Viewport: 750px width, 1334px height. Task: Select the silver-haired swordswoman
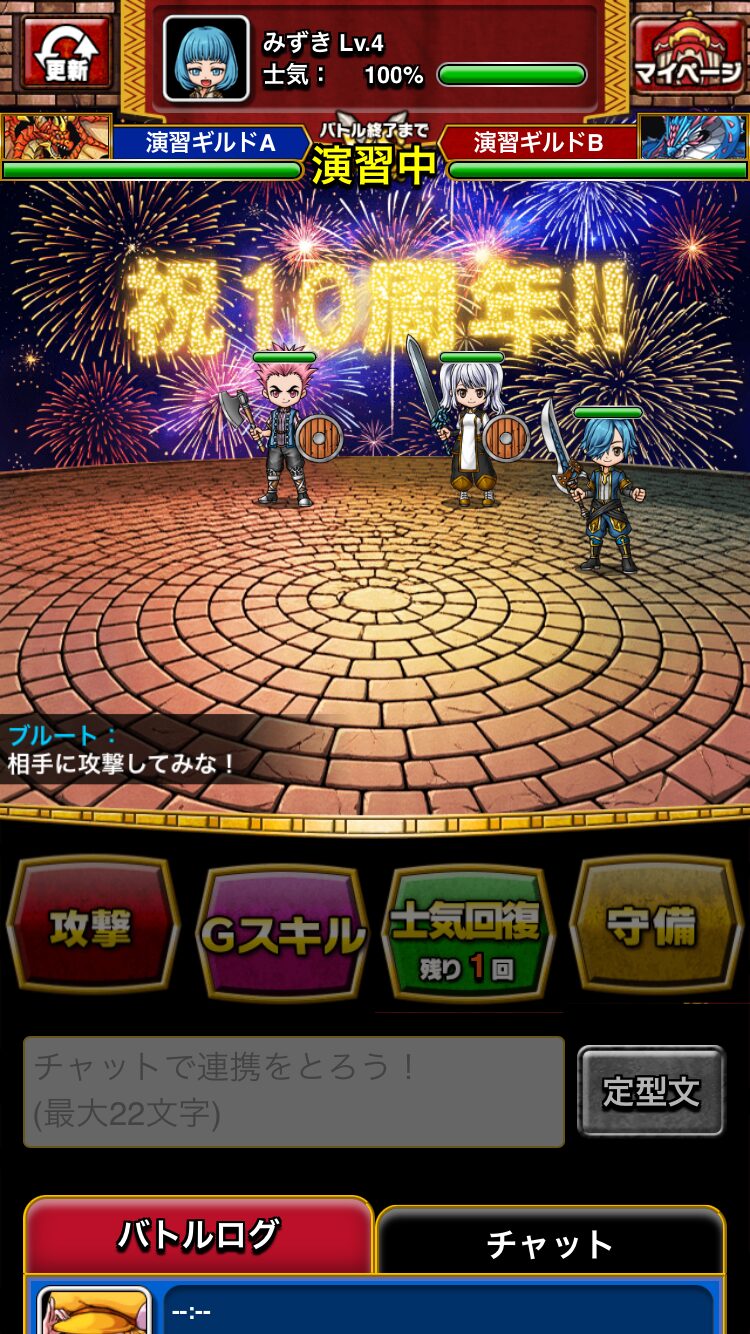pyautogui.click(x=472, y=433)
